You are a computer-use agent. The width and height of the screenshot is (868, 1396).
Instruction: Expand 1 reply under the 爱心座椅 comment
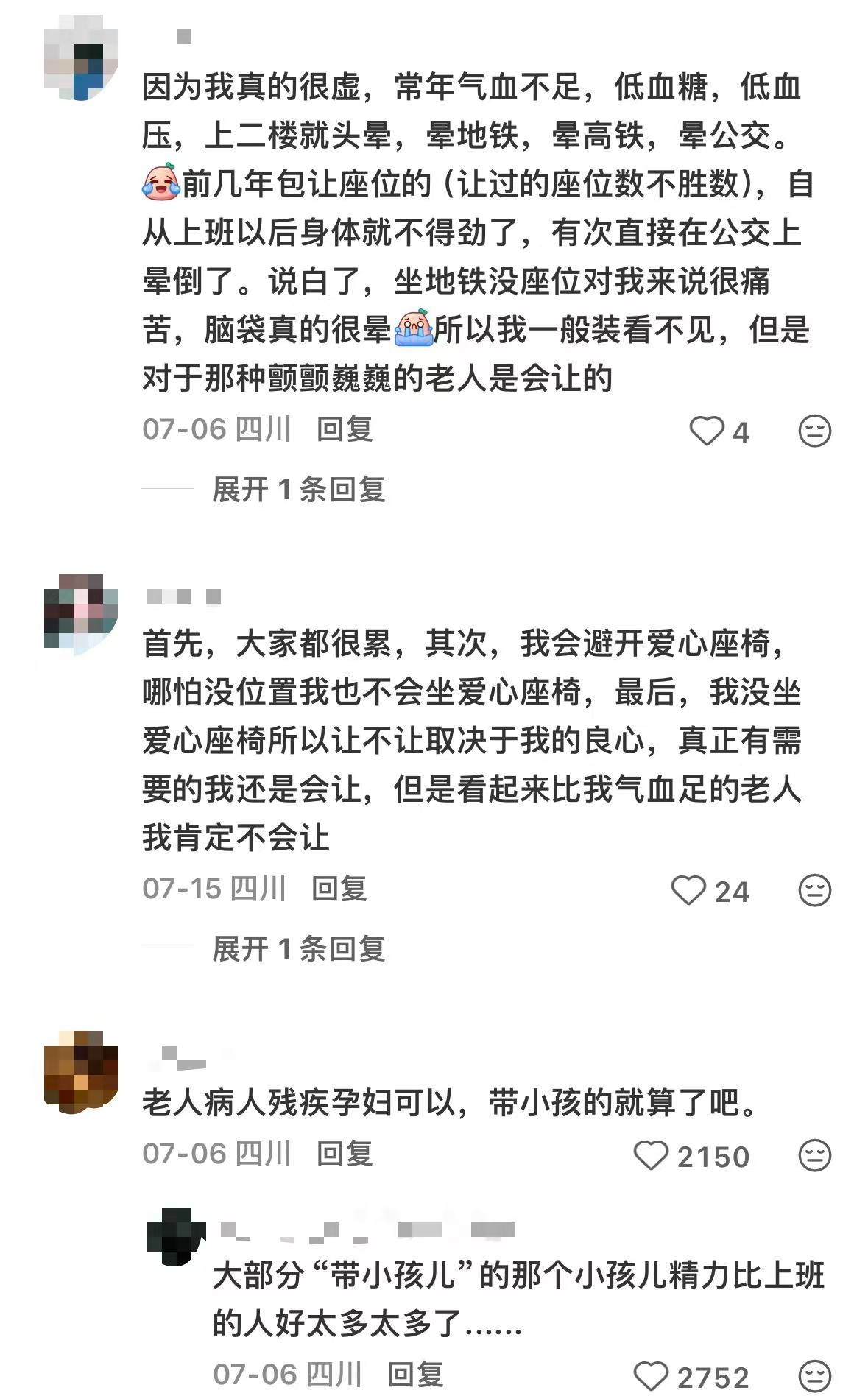[298, 948]
